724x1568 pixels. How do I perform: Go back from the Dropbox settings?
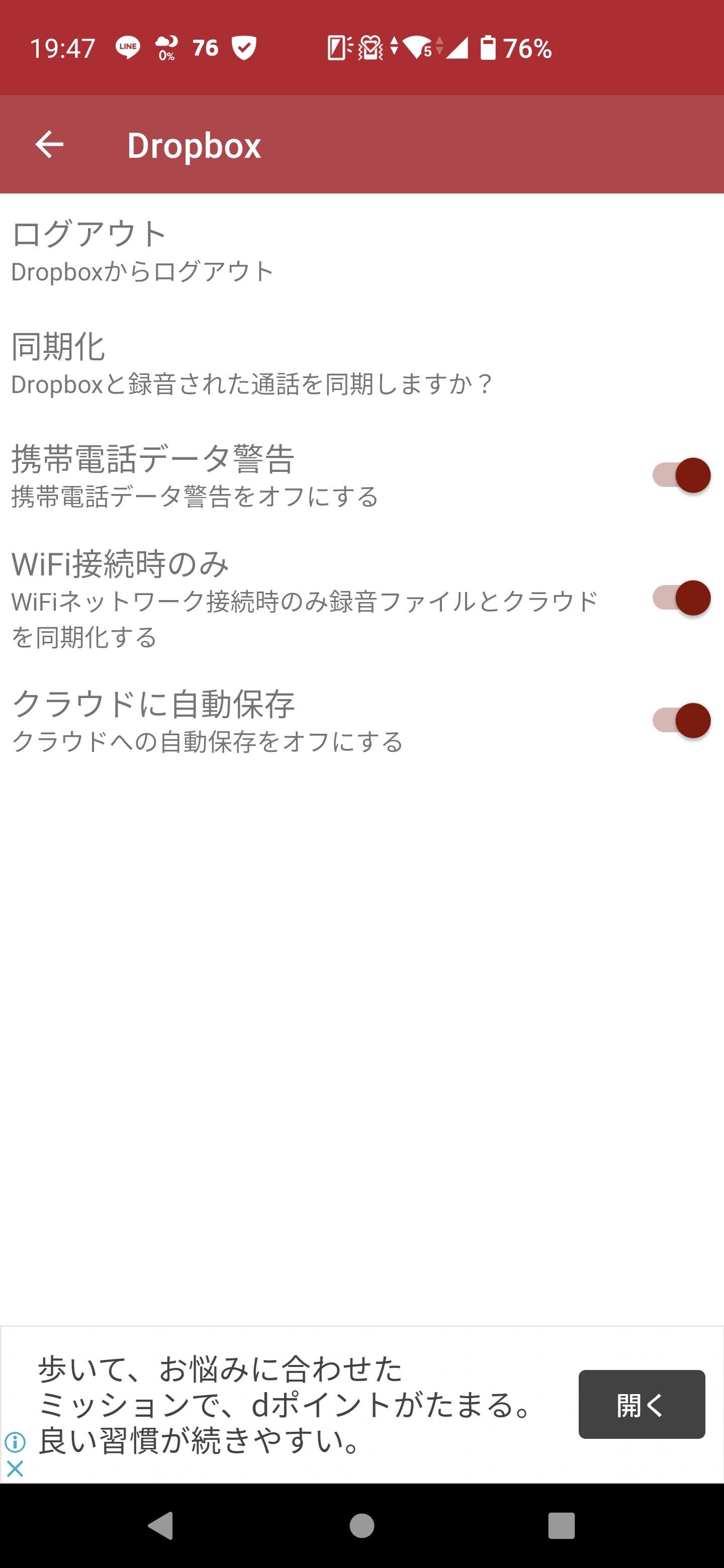click(x=49, y=145)
